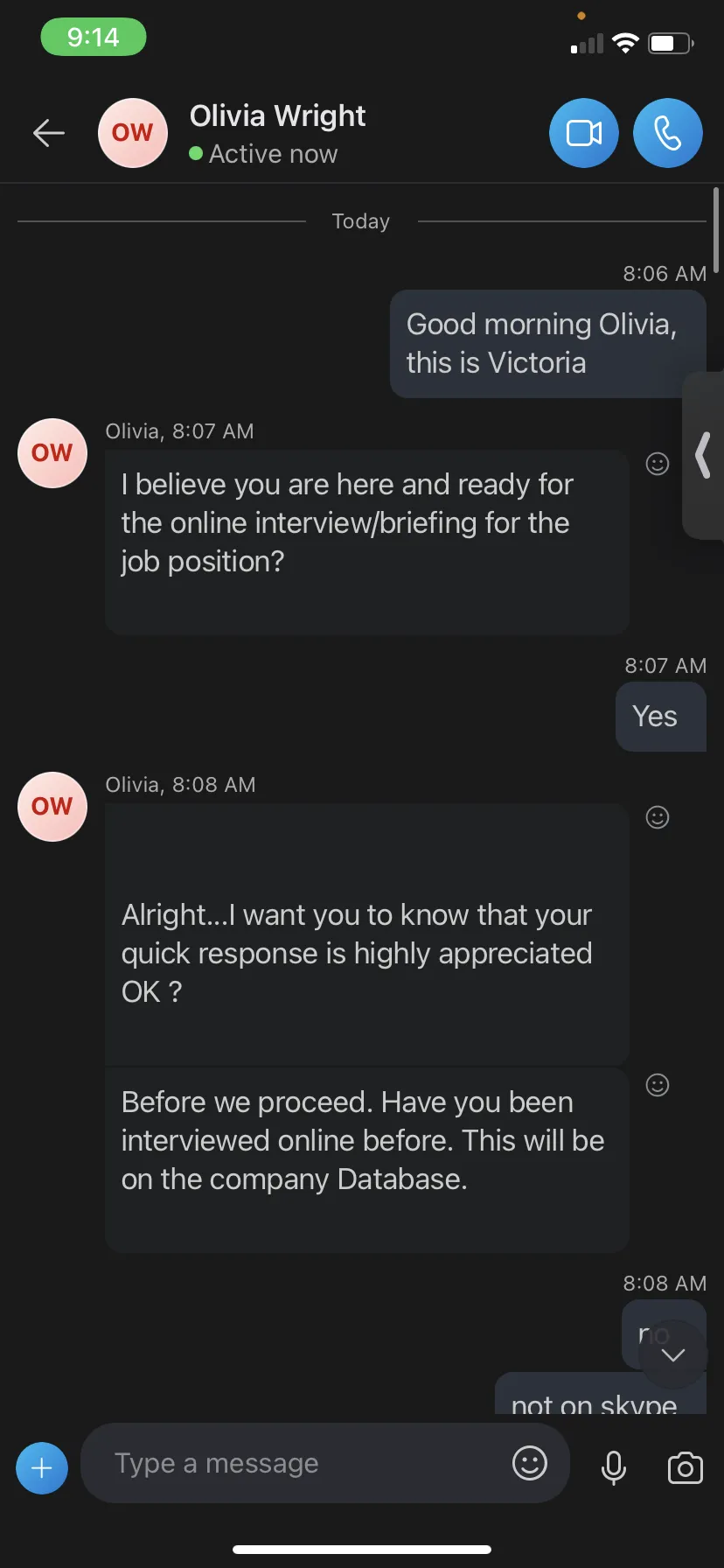
Task: Tap Olivia's OW avatar beside 8:07 AM message
Action: pyautogui.click(x=52, y=453)
